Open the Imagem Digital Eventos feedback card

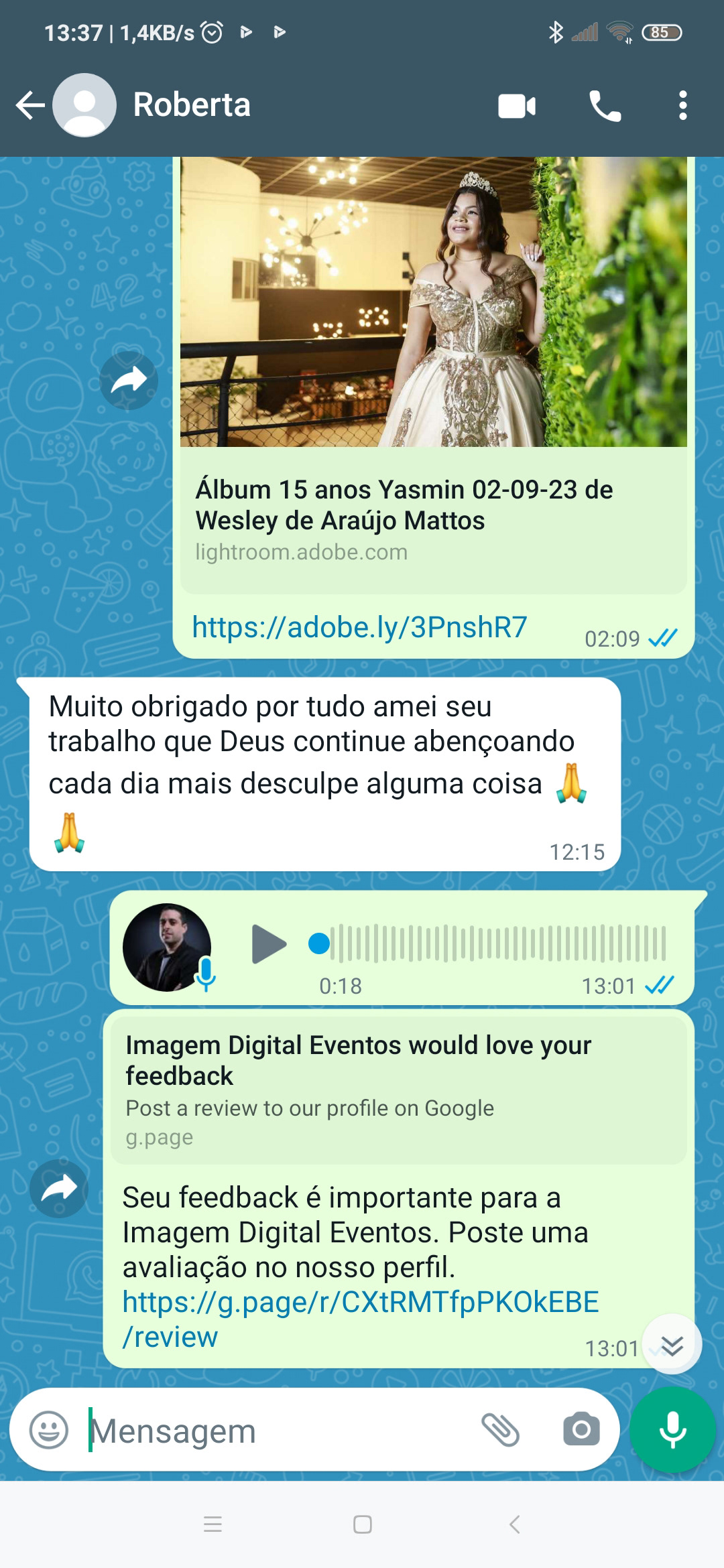[399, 1090]
